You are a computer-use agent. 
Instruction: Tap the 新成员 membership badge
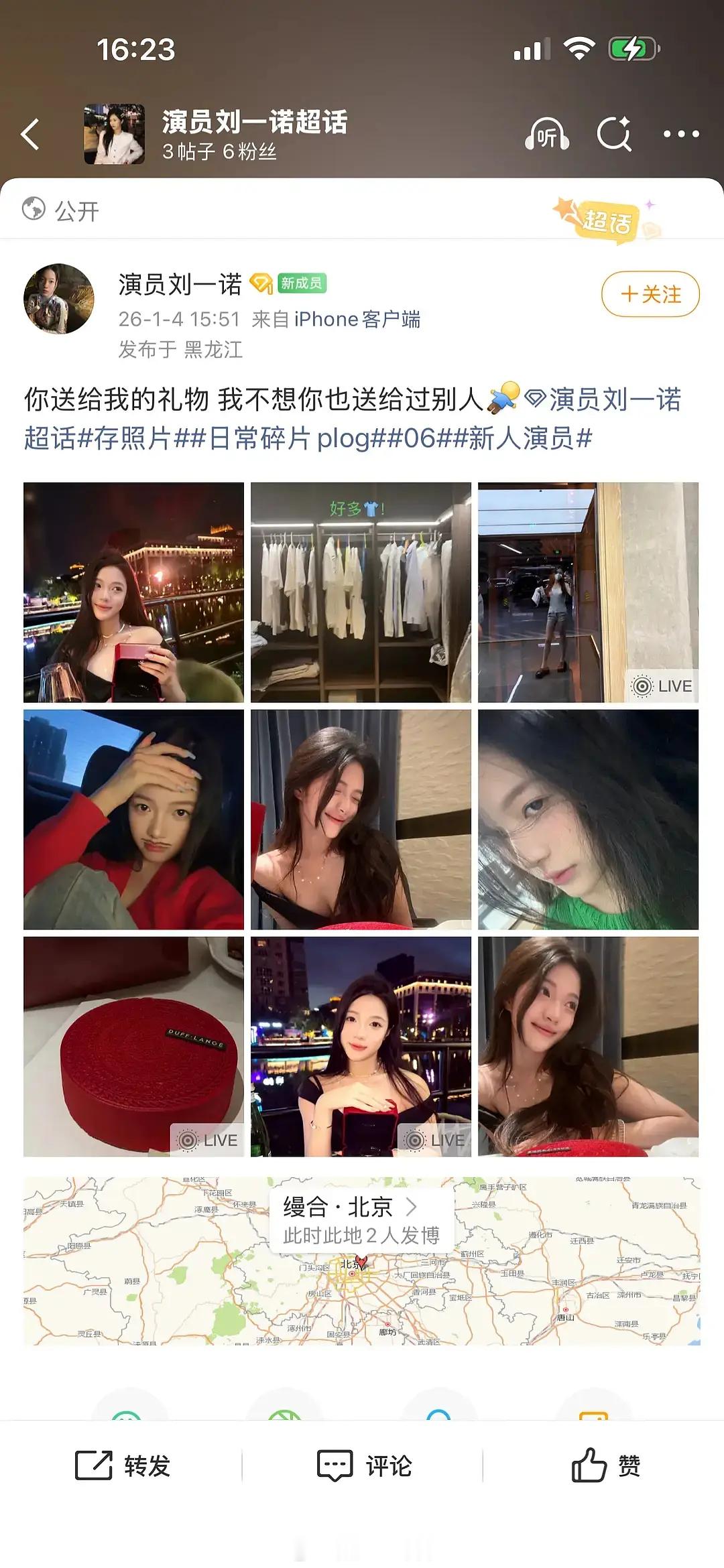click(x=302, y=284)
